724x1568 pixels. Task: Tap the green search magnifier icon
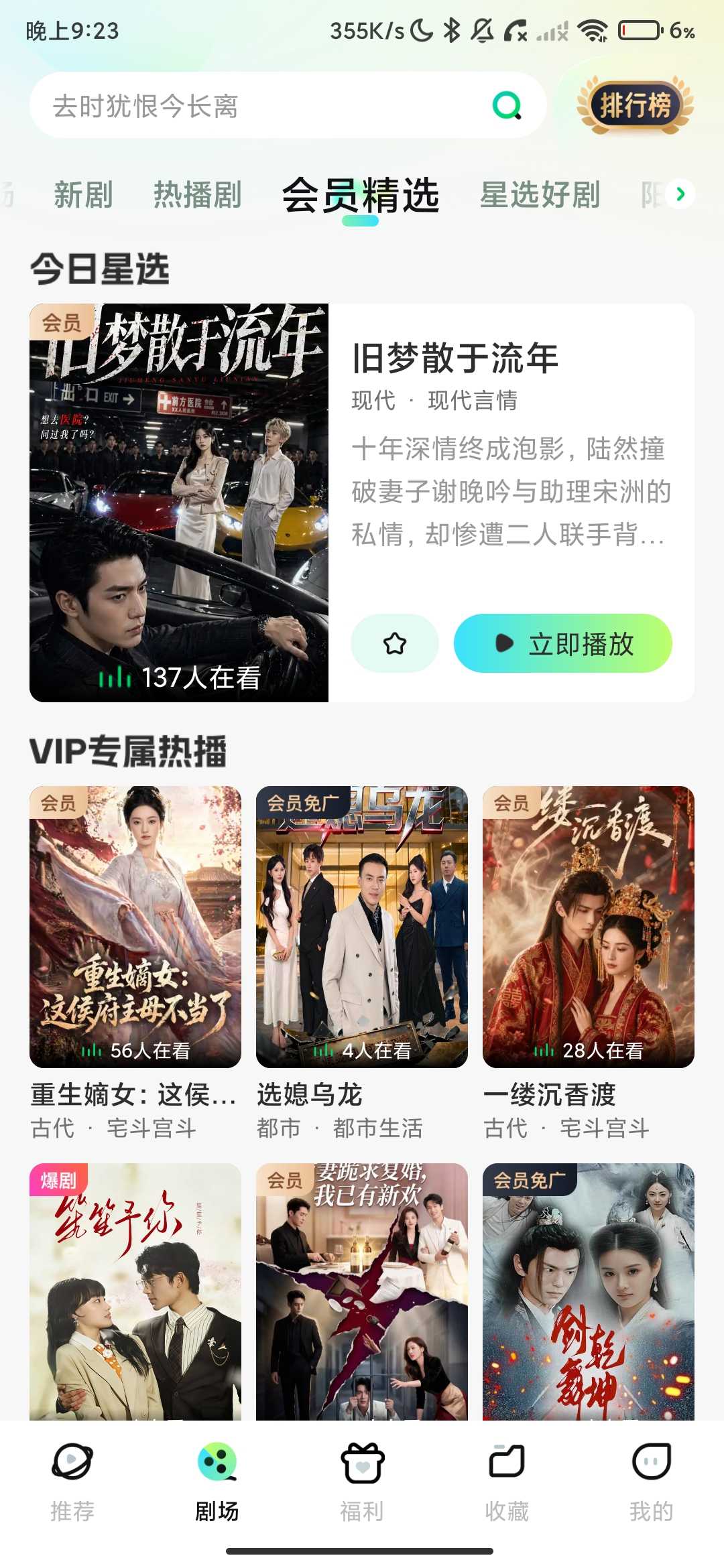point(507,105)
